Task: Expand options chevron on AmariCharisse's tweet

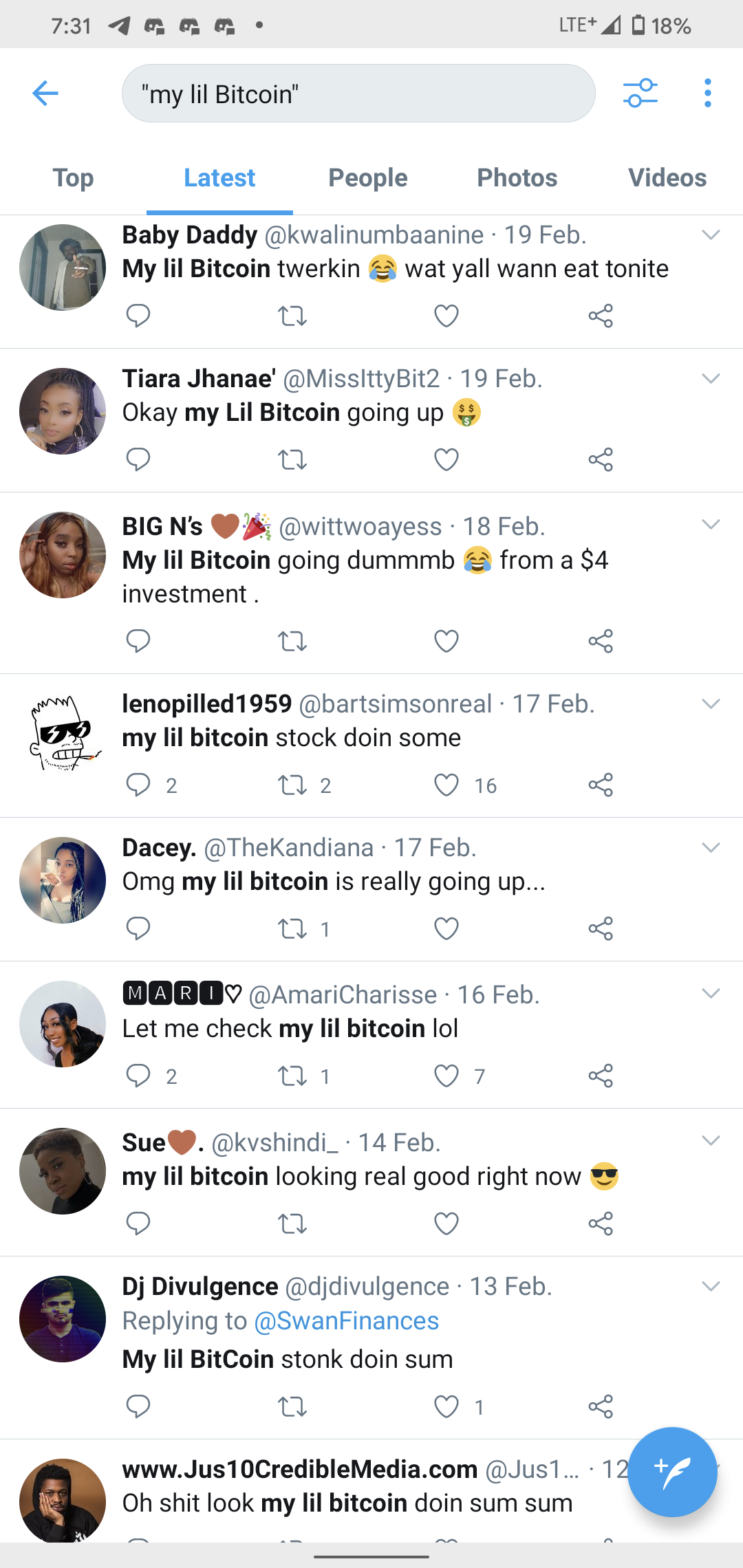Action: coord(710,994)
